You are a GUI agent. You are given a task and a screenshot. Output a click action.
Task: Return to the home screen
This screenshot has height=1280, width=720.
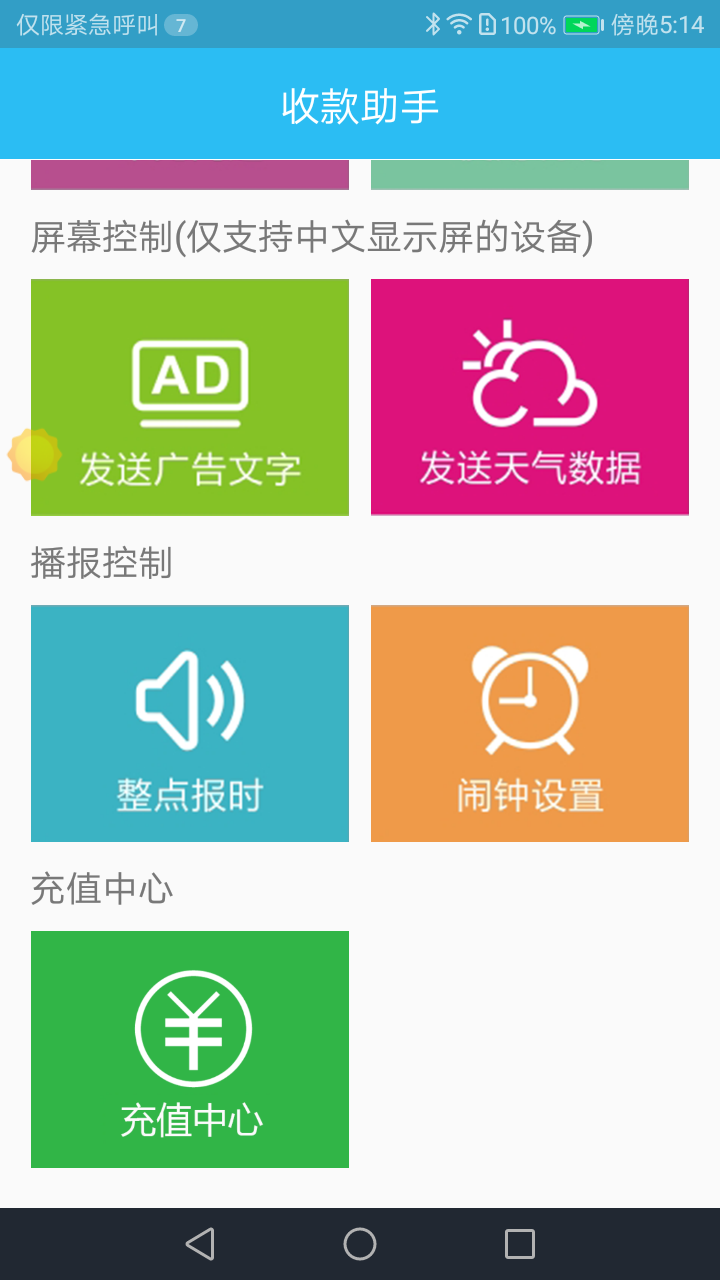tap(360, 1244)
